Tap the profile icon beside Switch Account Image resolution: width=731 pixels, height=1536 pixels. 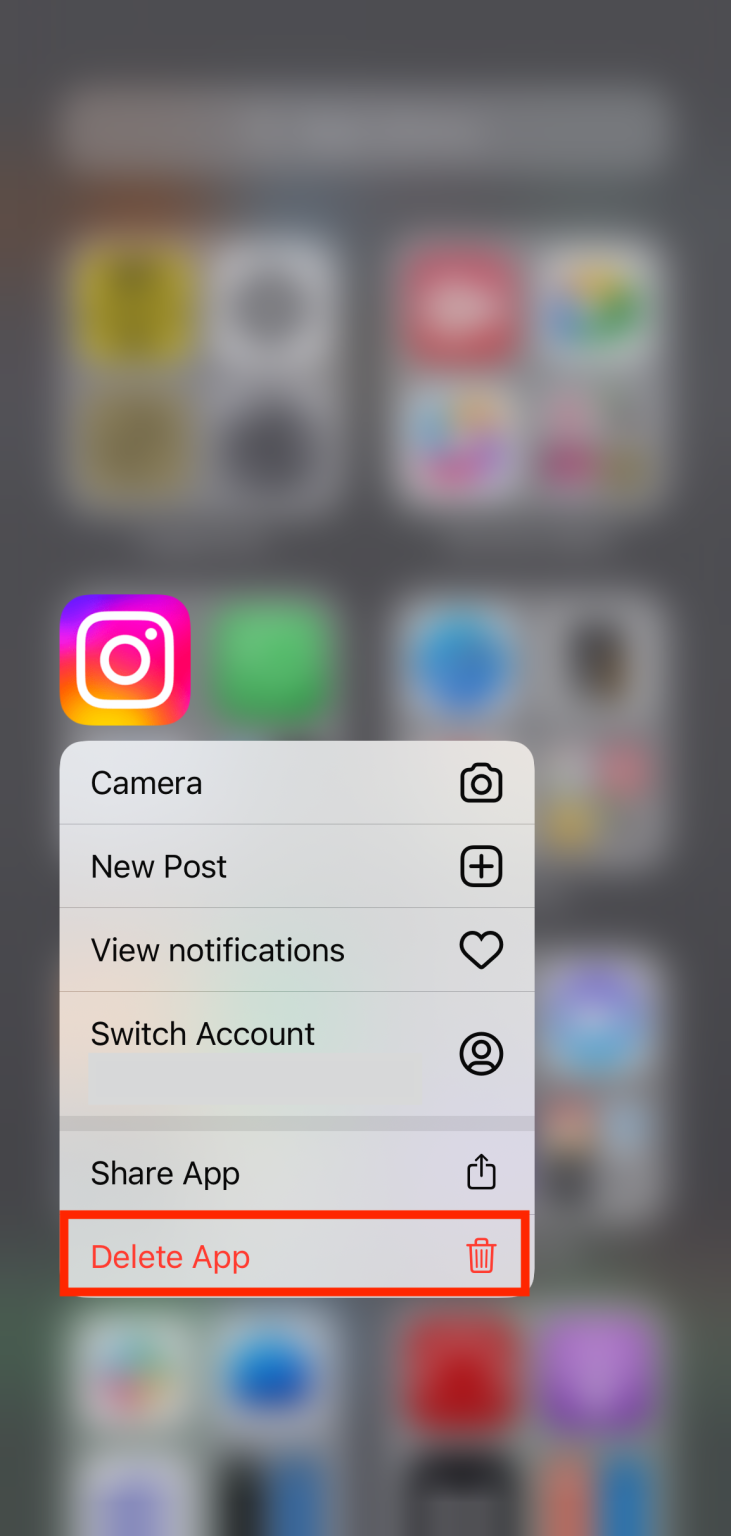[481, 1053]
